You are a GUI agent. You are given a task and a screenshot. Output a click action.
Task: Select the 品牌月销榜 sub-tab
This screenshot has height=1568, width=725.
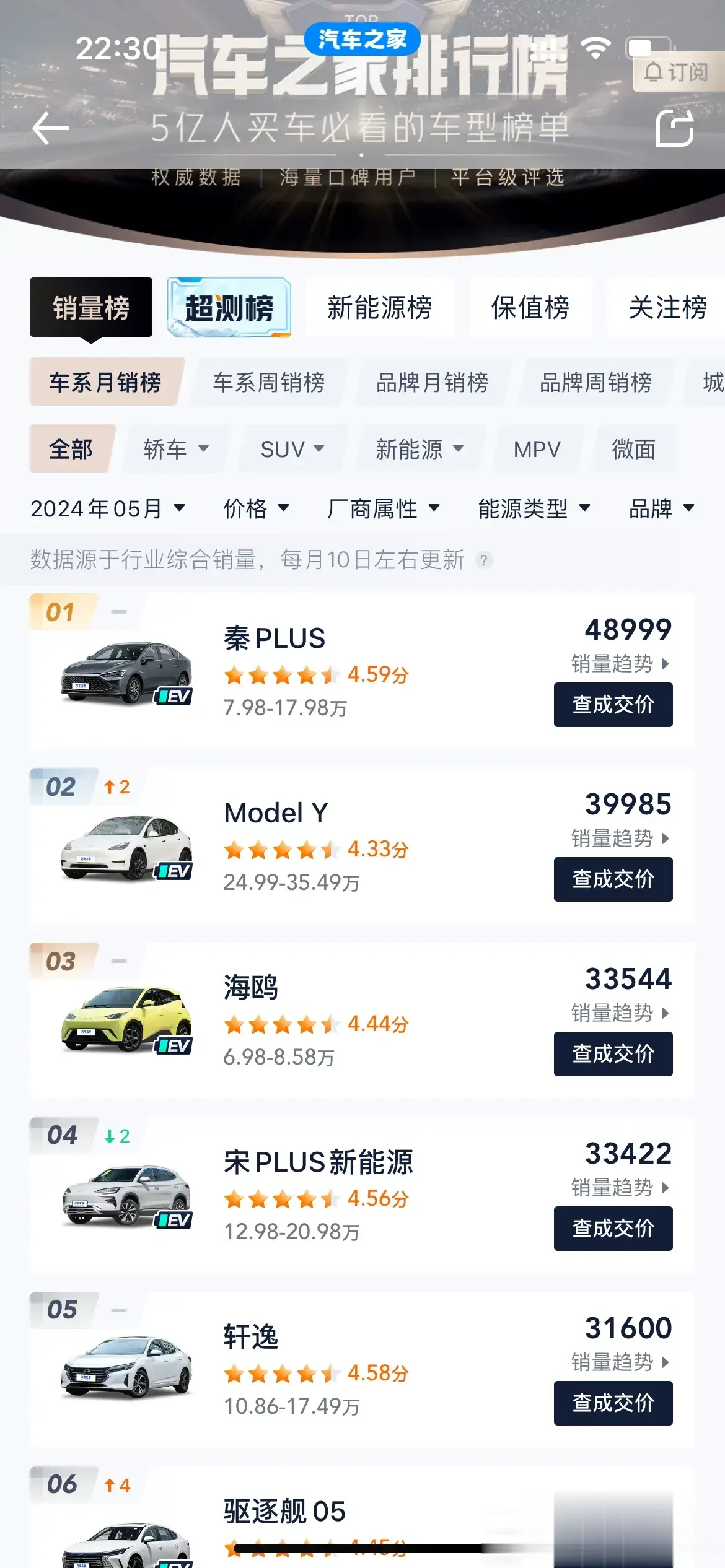[x=433, y=382]
